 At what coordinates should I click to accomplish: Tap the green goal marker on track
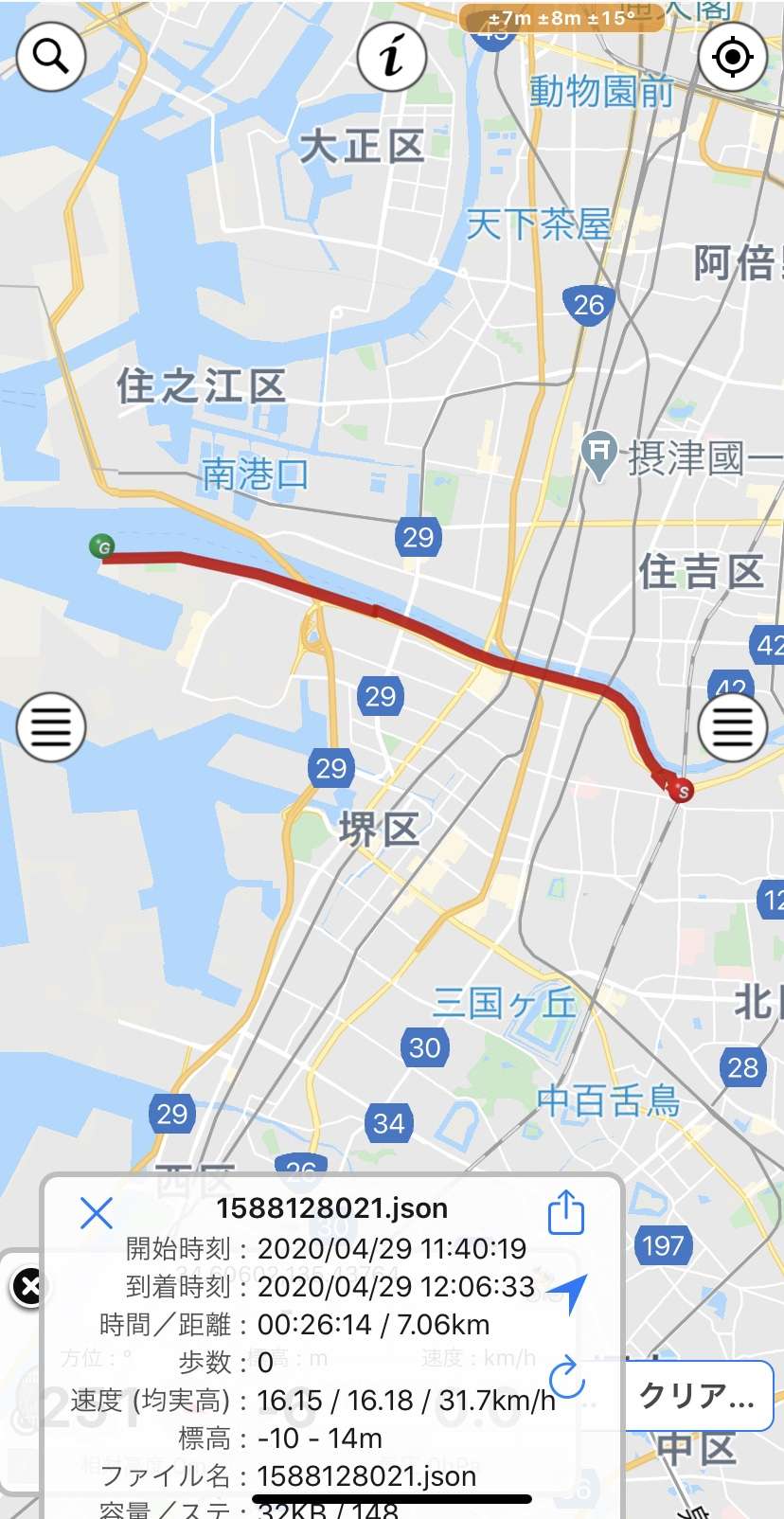pyautogui.click(x=101, y=546)
